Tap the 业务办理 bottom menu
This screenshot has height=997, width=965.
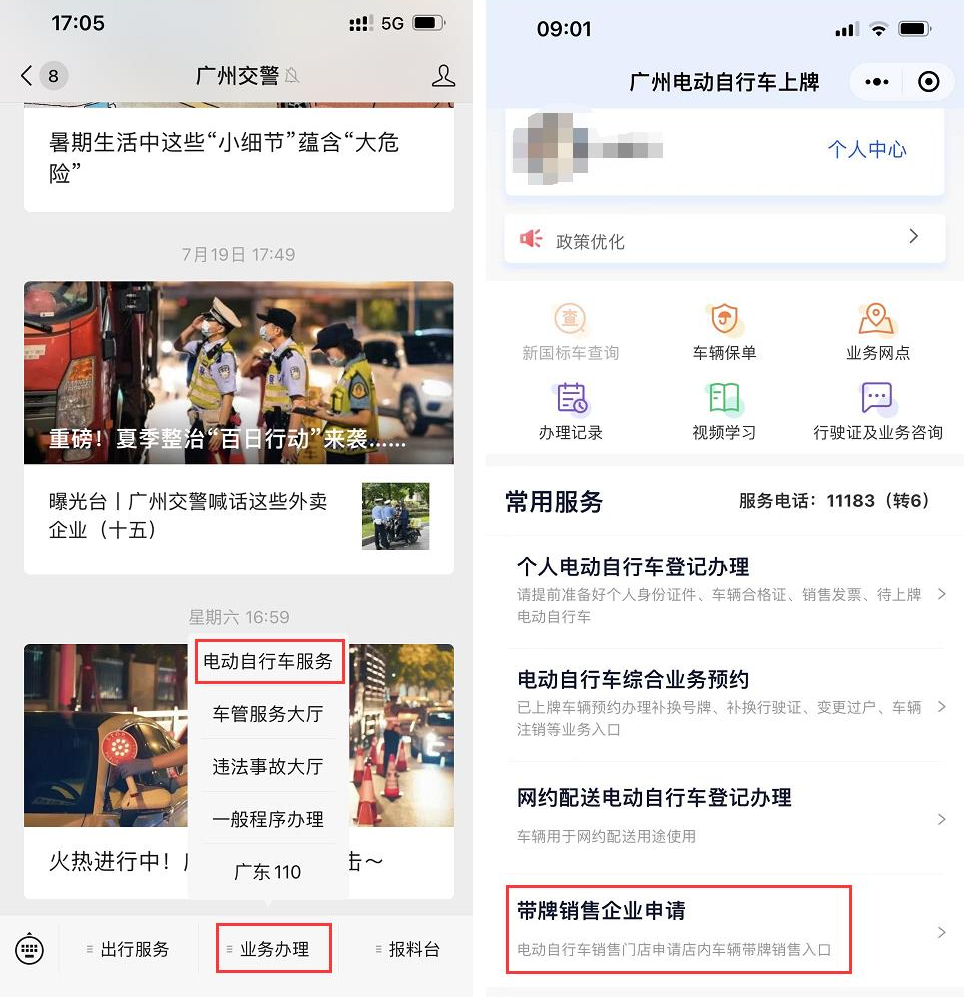(273, 949)
